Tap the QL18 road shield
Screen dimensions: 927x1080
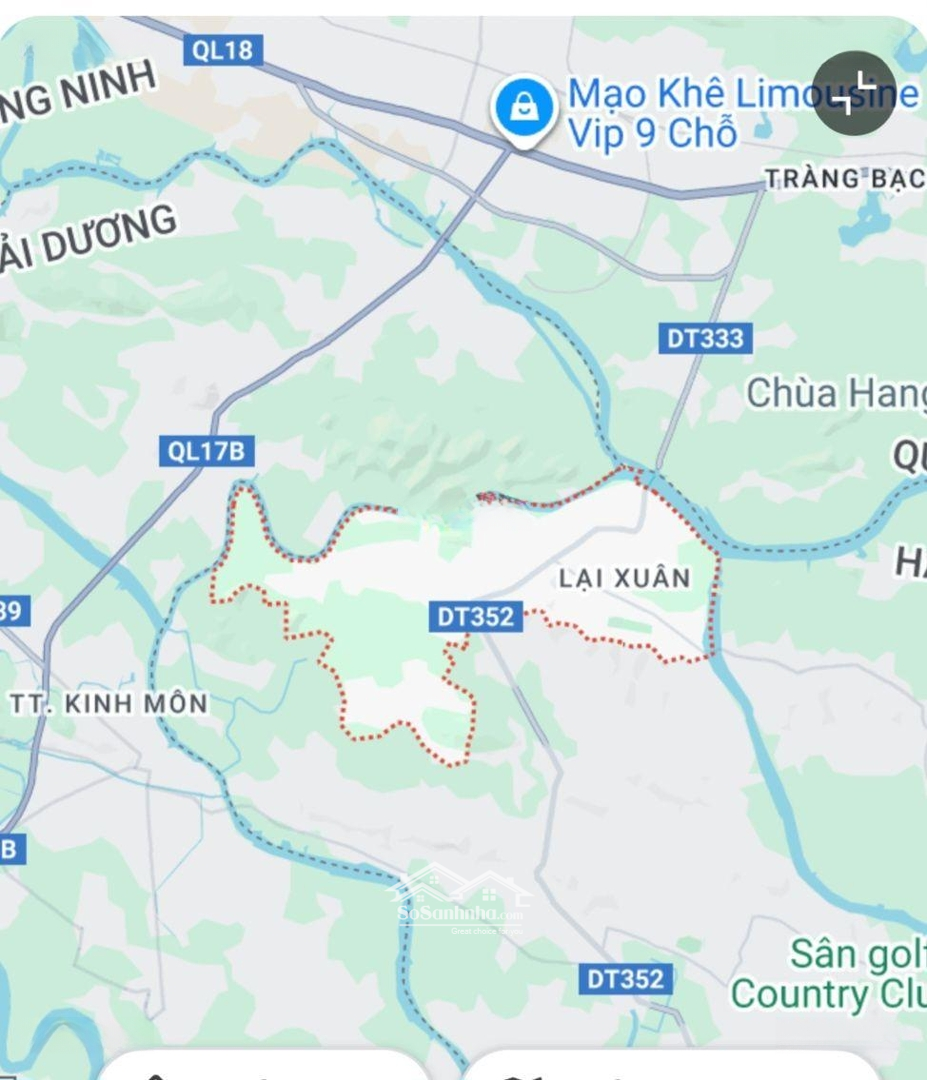[222, 48]
